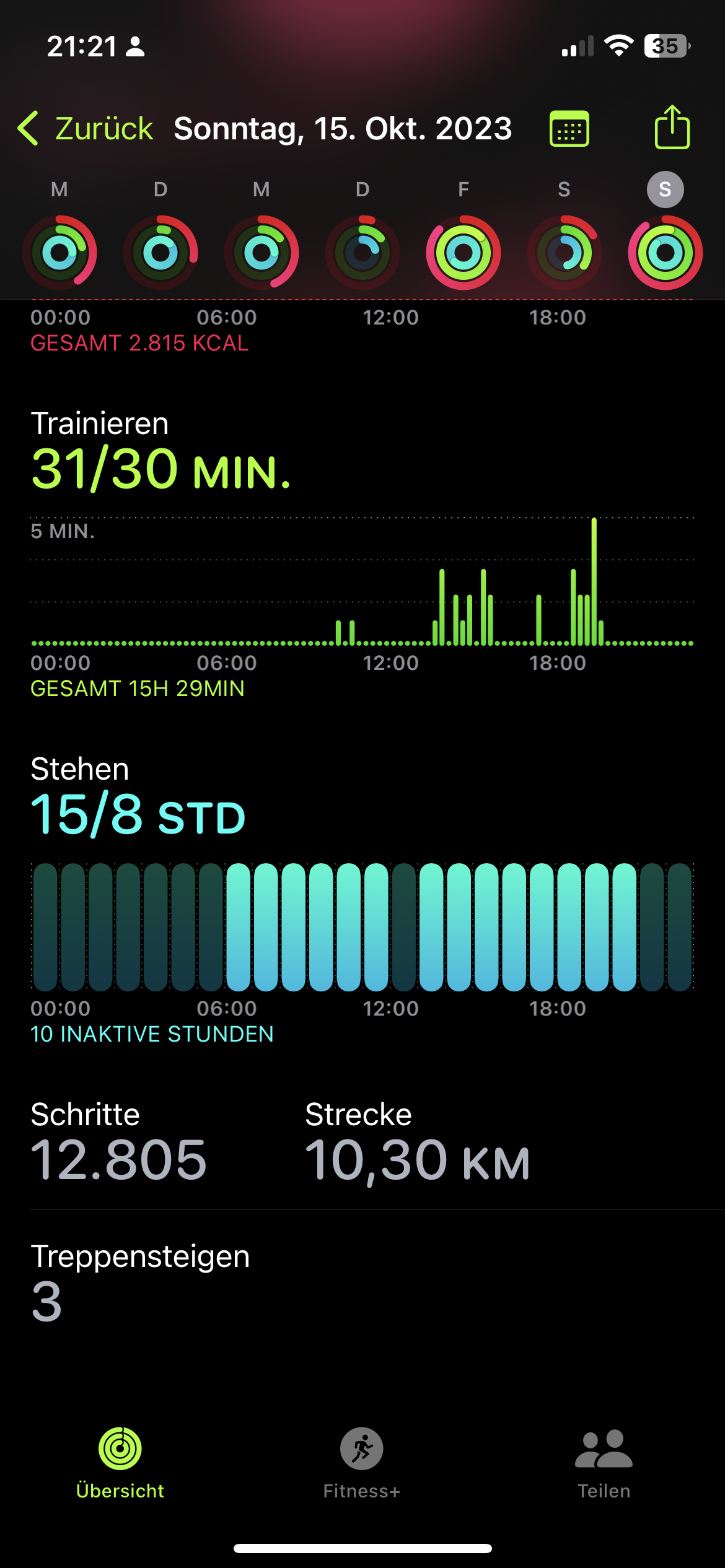Go back with the Zurück button
Viewport: 725px width, 1568px height.
tap(86, 129)
